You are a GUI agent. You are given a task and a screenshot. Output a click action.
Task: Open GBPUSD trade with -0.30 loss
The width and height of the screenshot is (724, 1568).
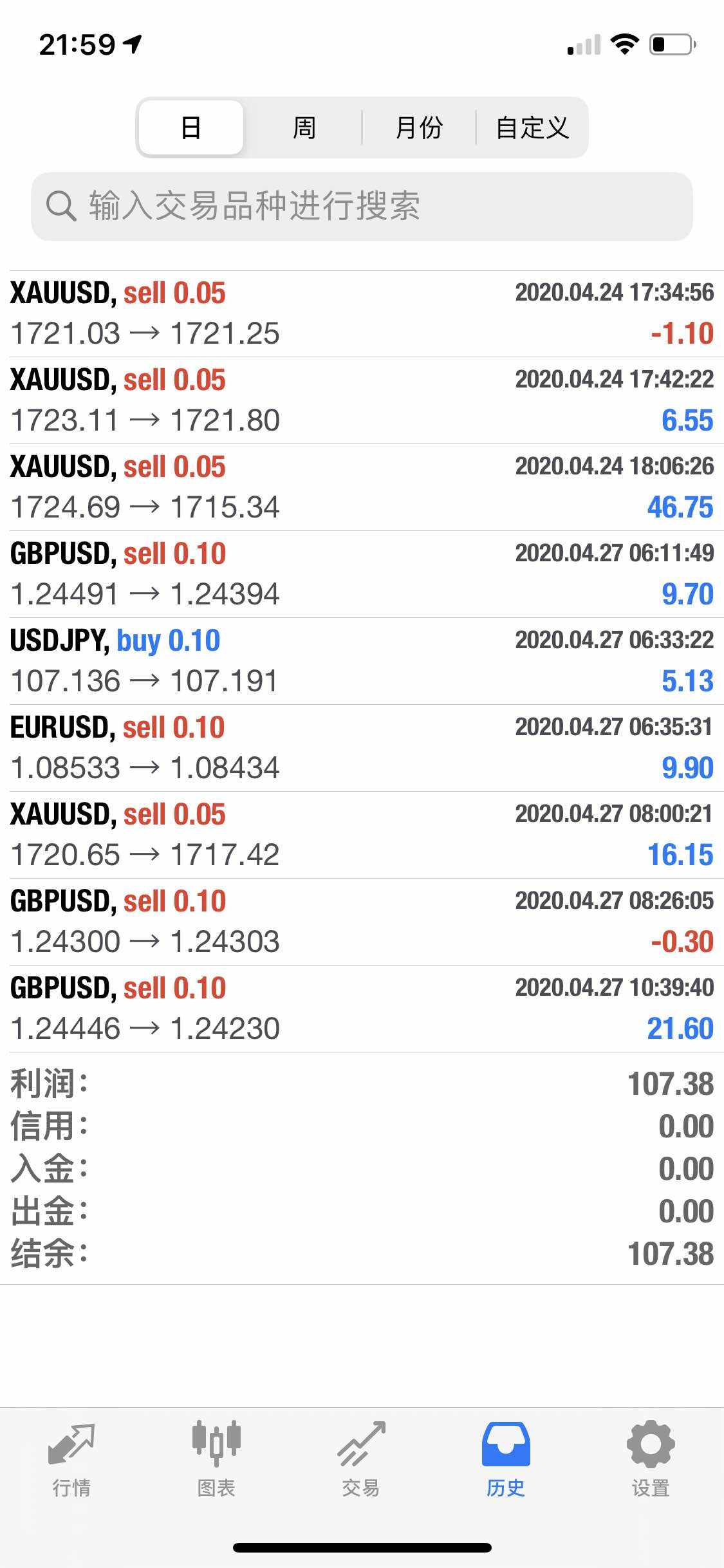[x=362, y=922]
